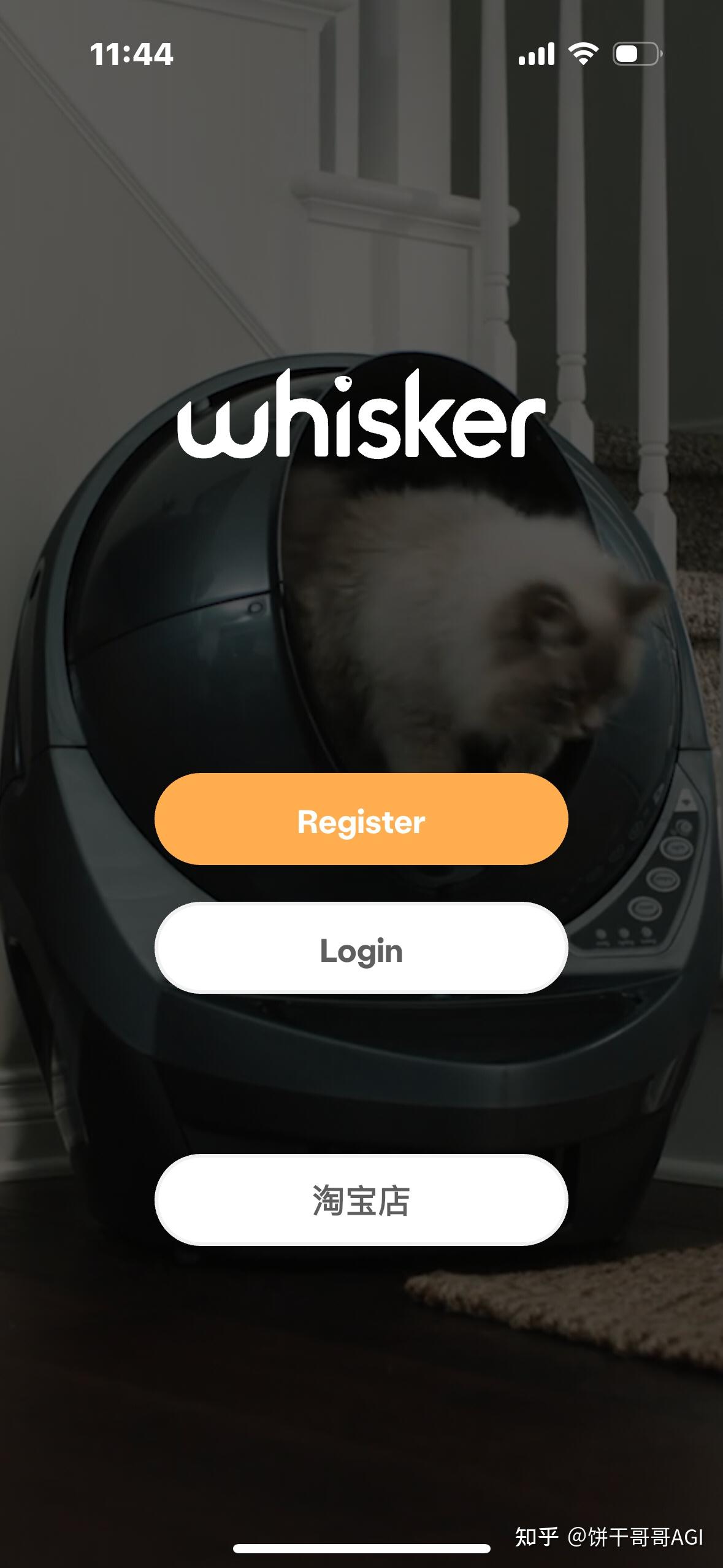Image resolution: width=723 pixels, height=1568 pixels.
Task: Open the Login screen
Action: pyautogui.click(x=361, y=948)
